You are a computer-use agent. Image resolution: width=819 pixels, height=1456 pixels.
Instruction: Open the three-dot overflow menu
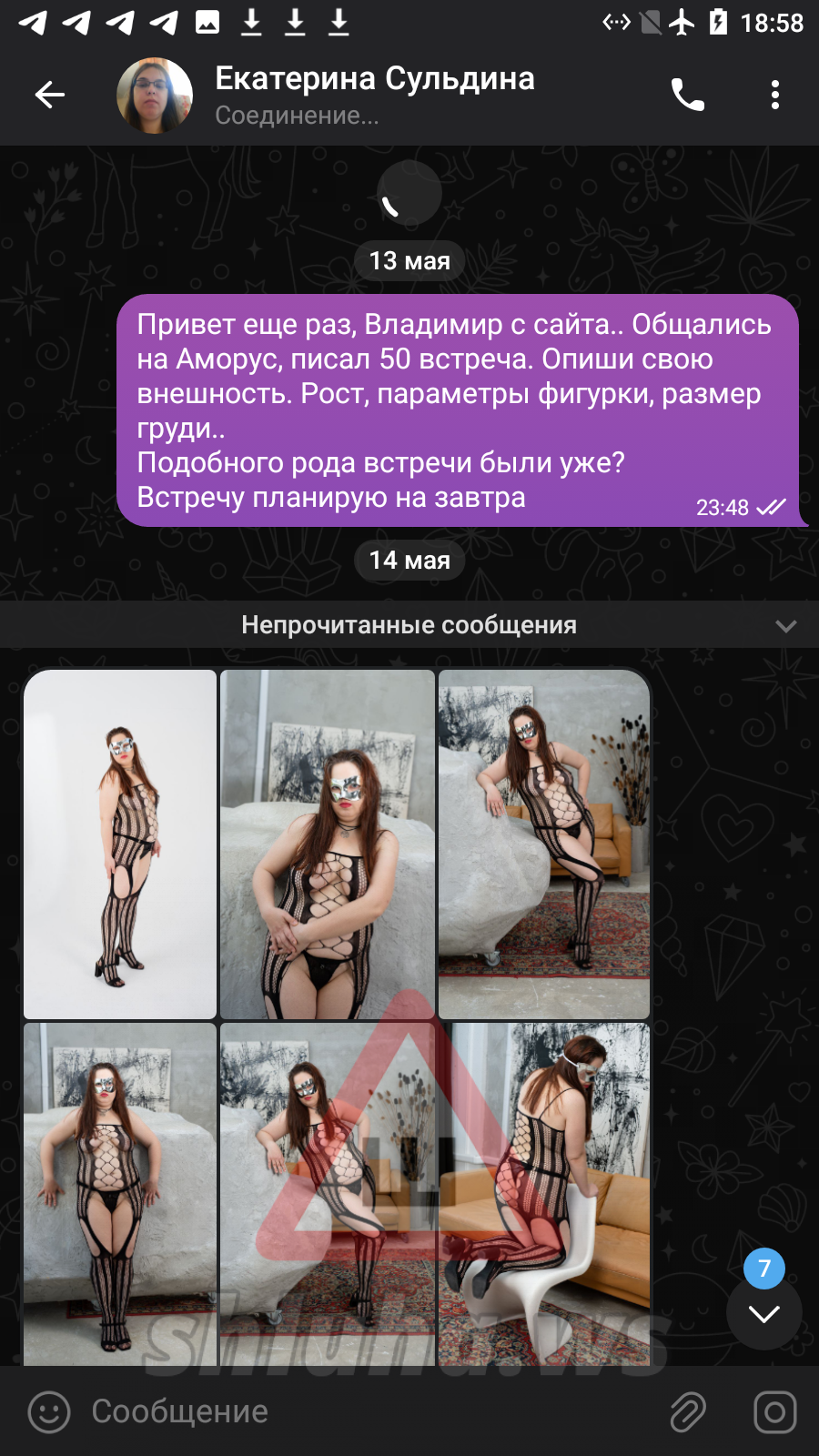coord(774,95)
